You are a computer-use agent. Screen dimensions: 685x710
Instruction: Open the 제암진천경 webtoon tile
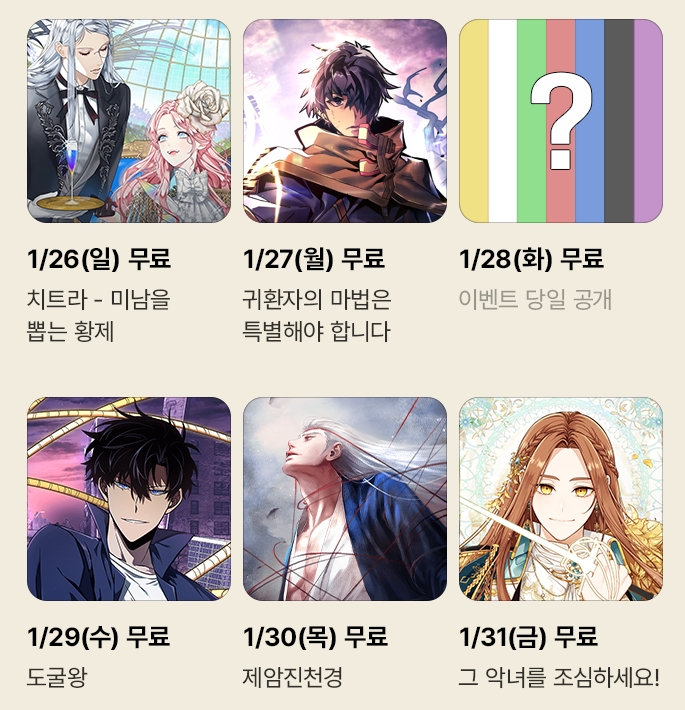[x=345, y=499]
